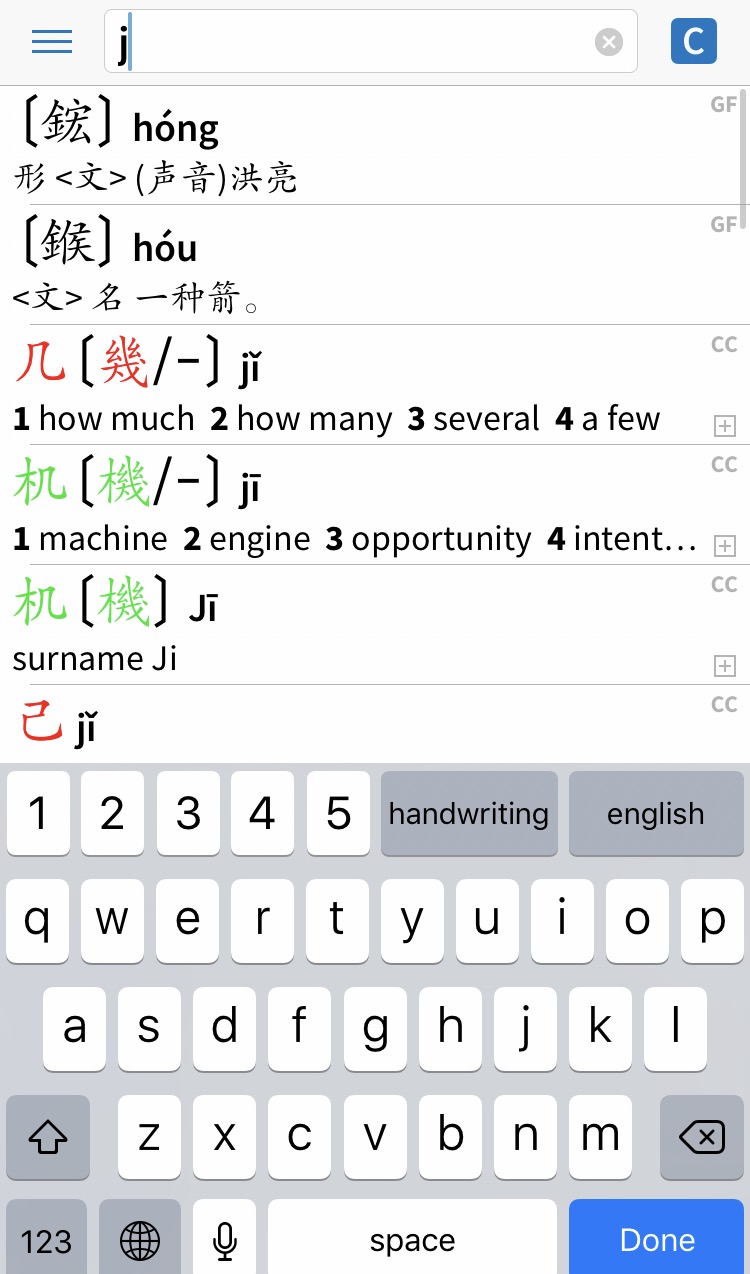
Task: Open the entry for 鋐 hóng
Action: pos(375,145)
